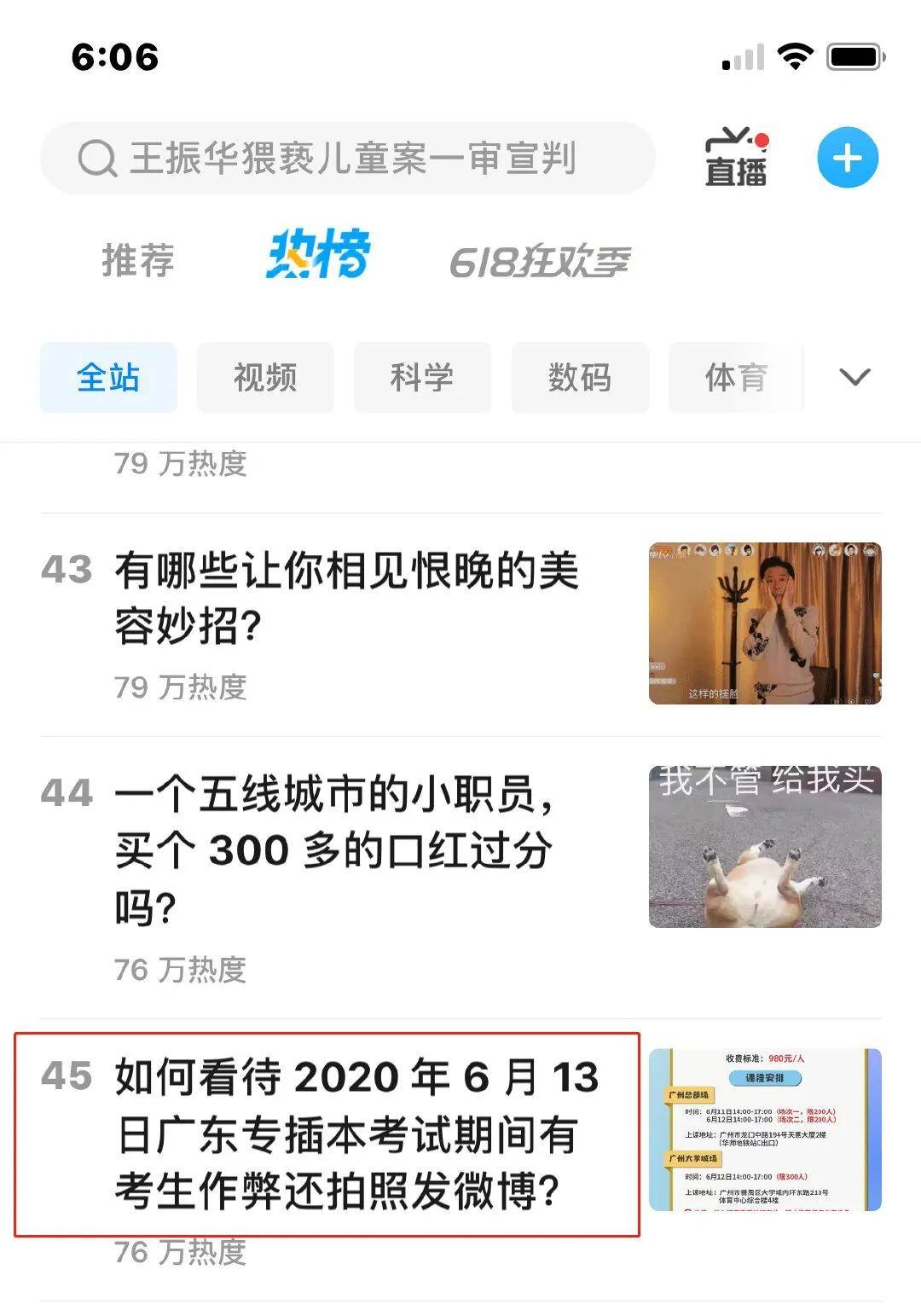The height and width of the screenshot is (1316, 921).
Task: Select the 全站 category chip
Action: point(108,378)
